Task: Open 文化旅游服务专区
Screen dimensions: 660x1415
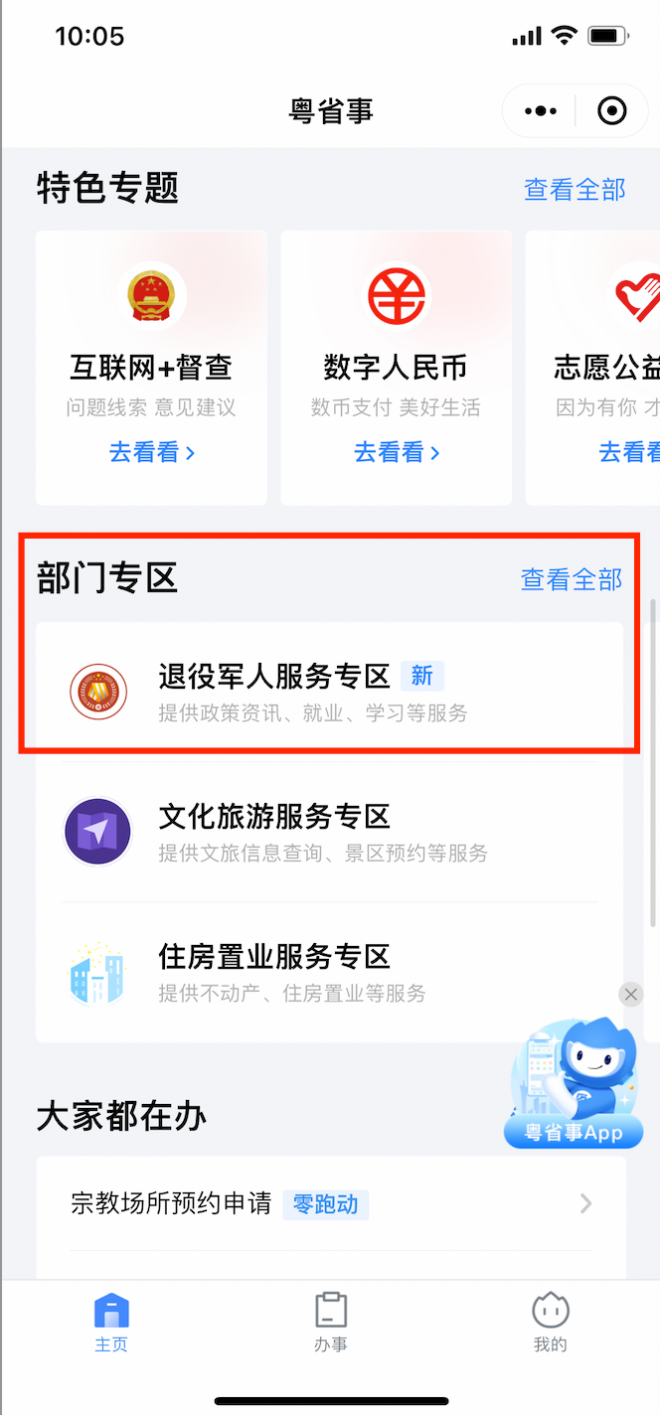Action: tap(329, 831)
